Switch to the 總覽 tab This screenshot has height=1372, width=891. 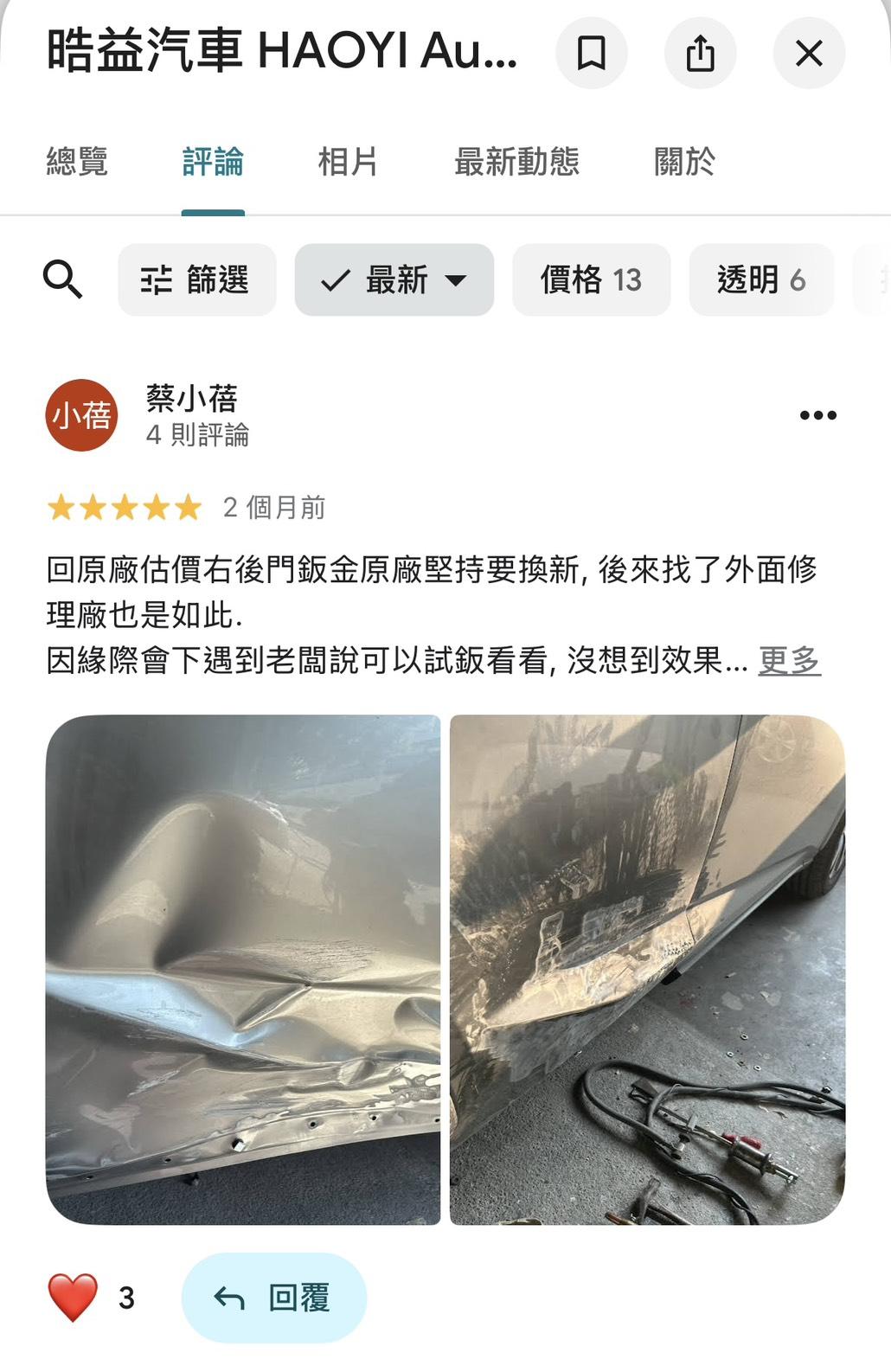coord(77,162)
